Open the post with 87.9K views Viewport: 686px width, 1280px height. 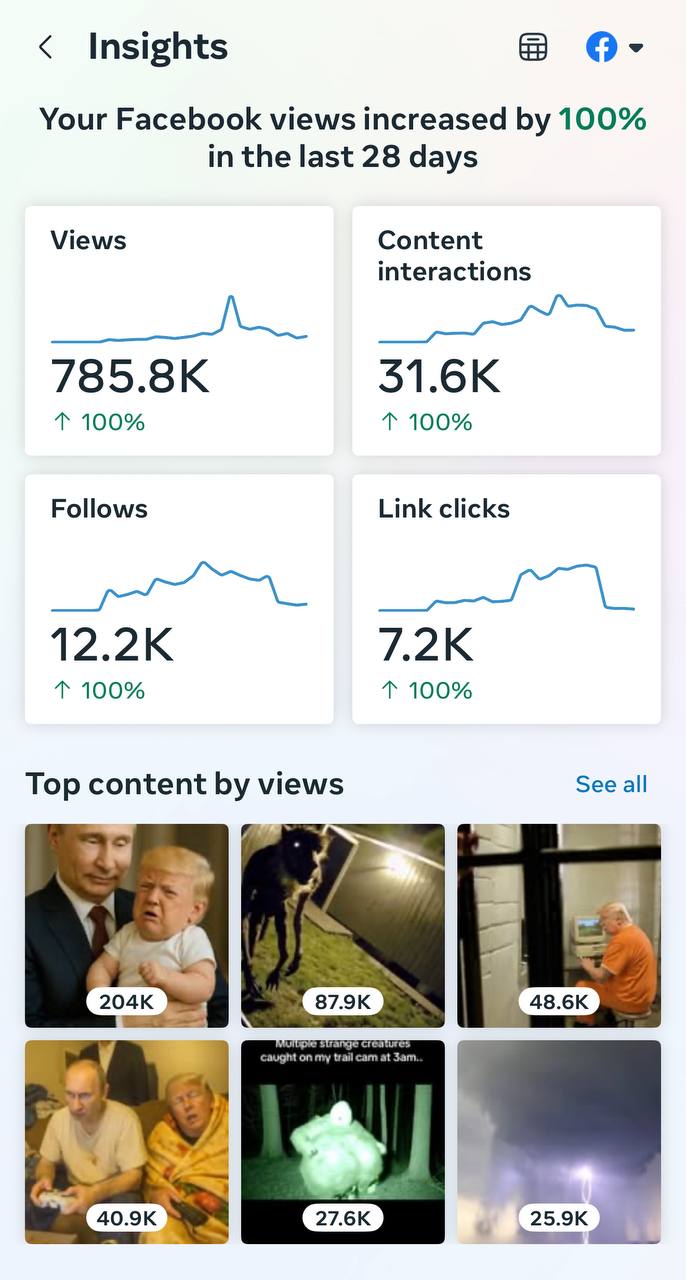(x=343, y=926)
